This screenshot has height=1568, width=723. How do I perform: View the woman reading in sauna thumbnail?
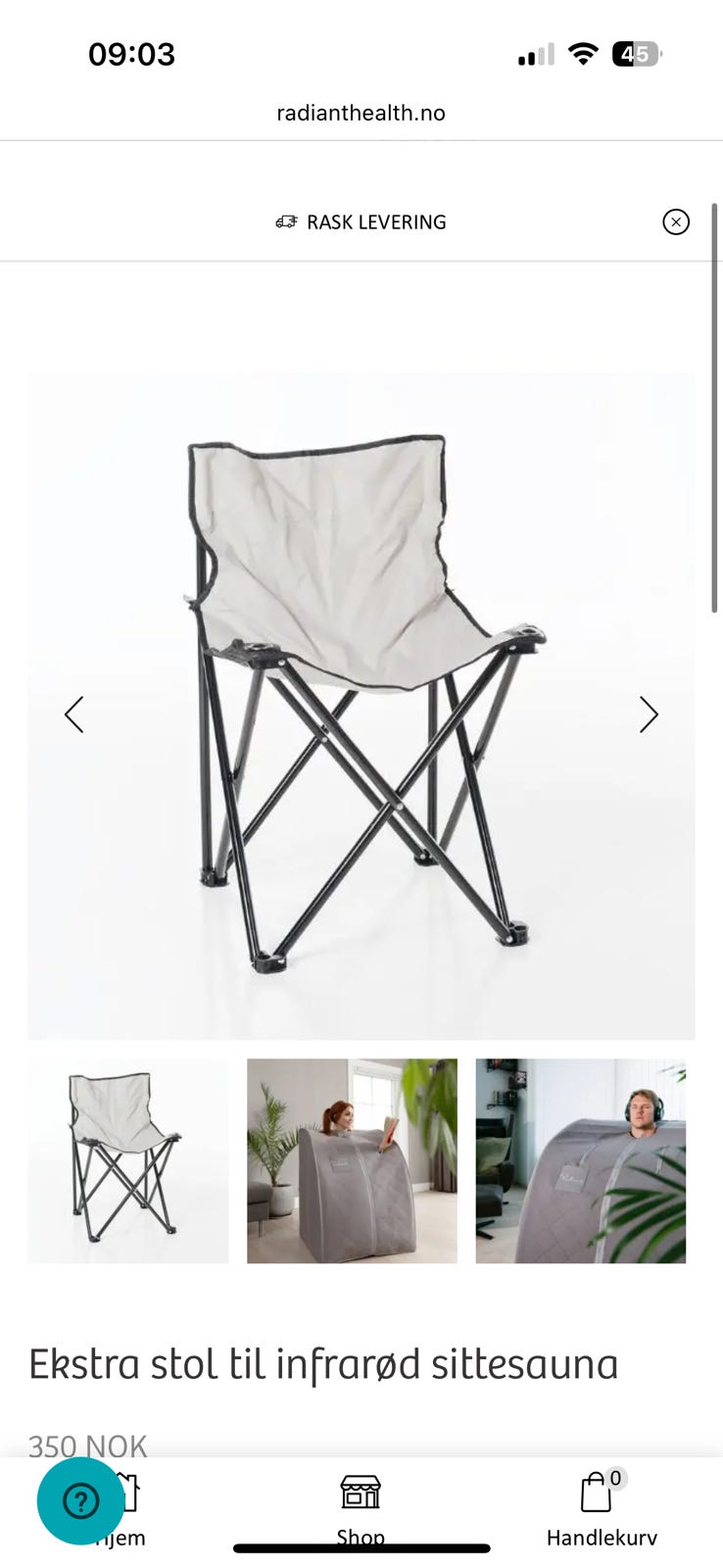coord(352,1160)
